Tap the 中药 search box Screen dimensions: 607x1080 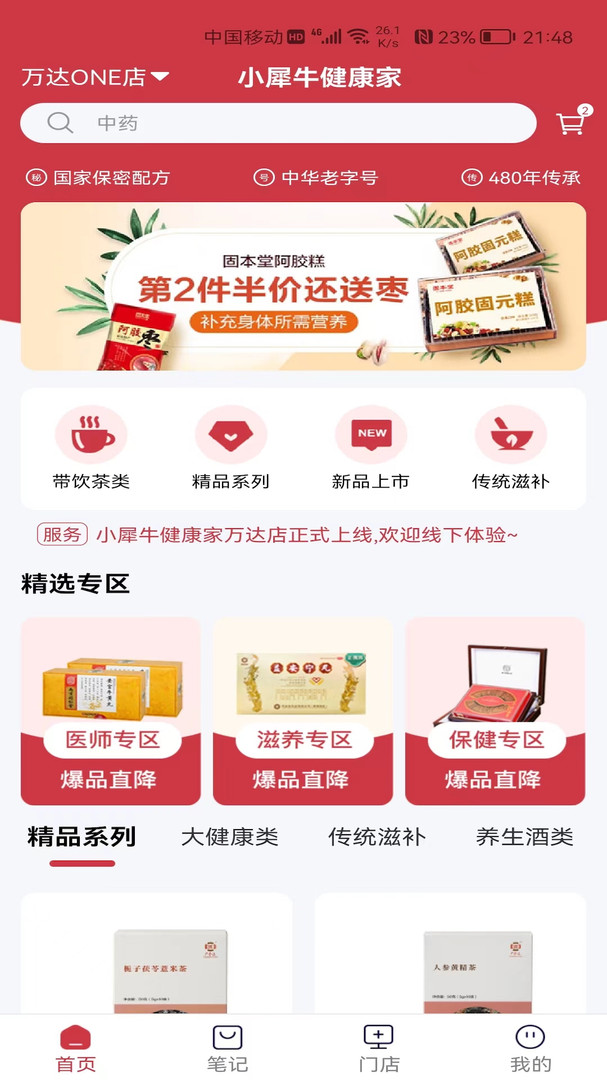click(278, 123)
